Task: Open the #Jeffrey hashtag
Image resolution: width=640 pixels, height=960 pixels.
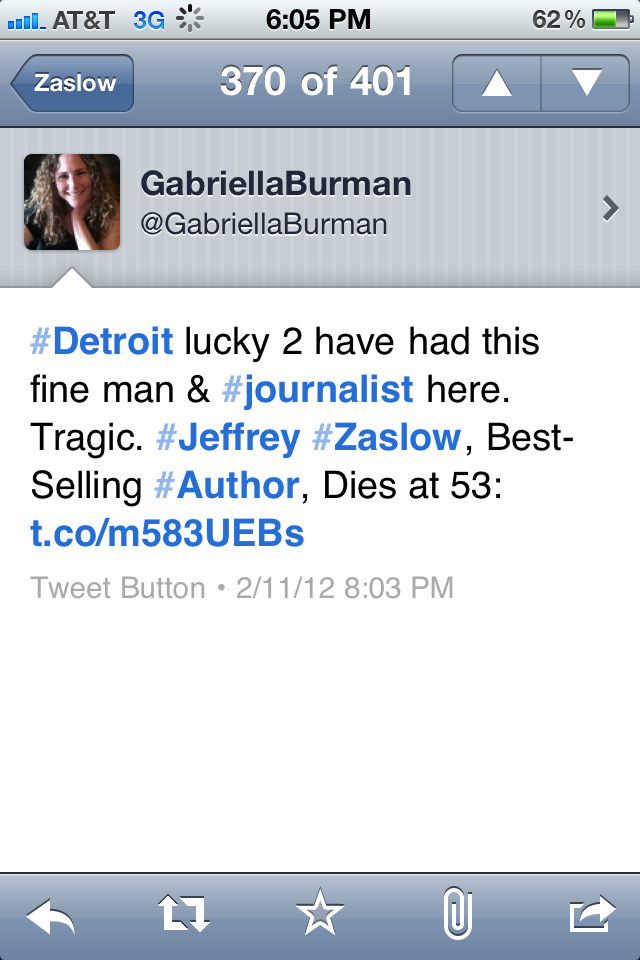Action: (228, 437)
